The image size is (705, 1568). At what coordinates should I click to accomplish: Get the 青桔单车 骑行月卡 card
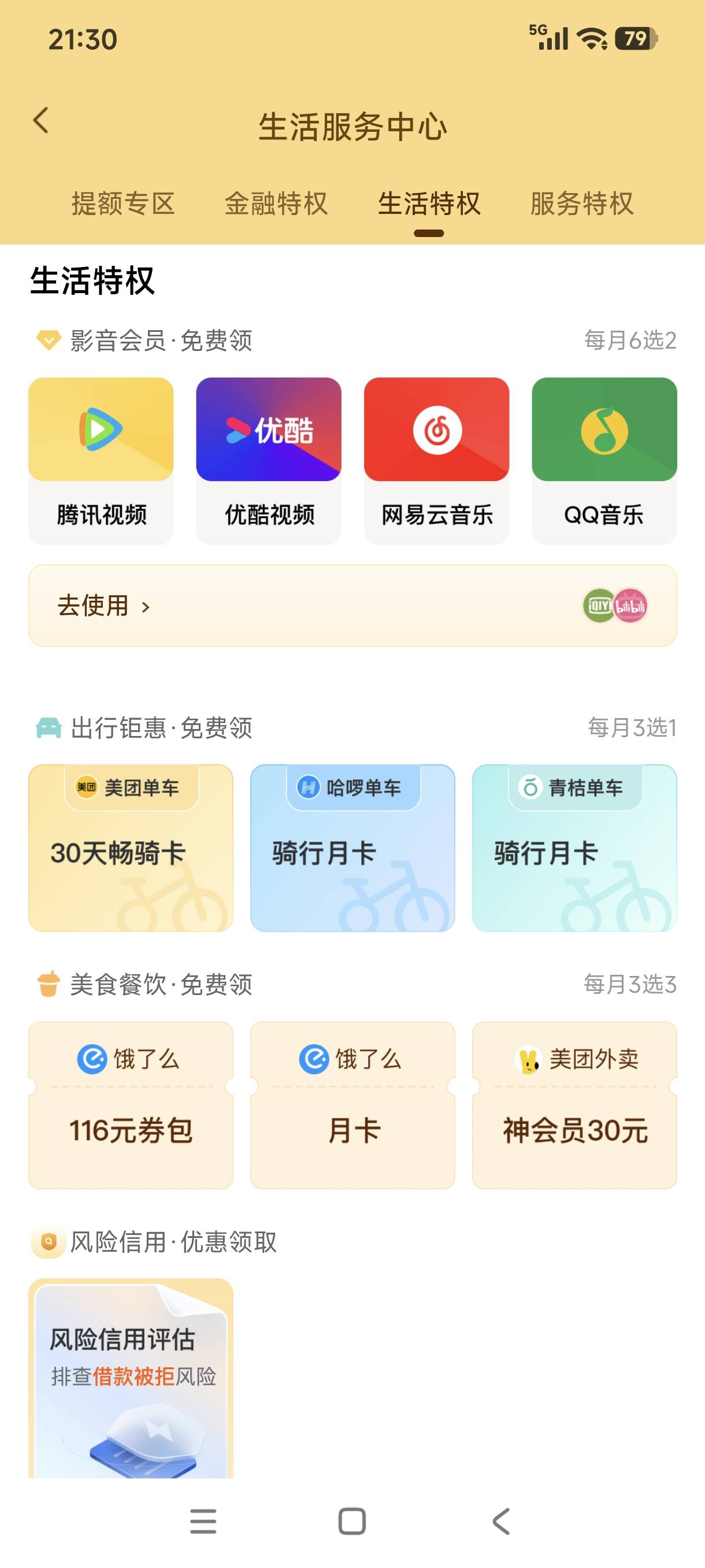(574, 848)
